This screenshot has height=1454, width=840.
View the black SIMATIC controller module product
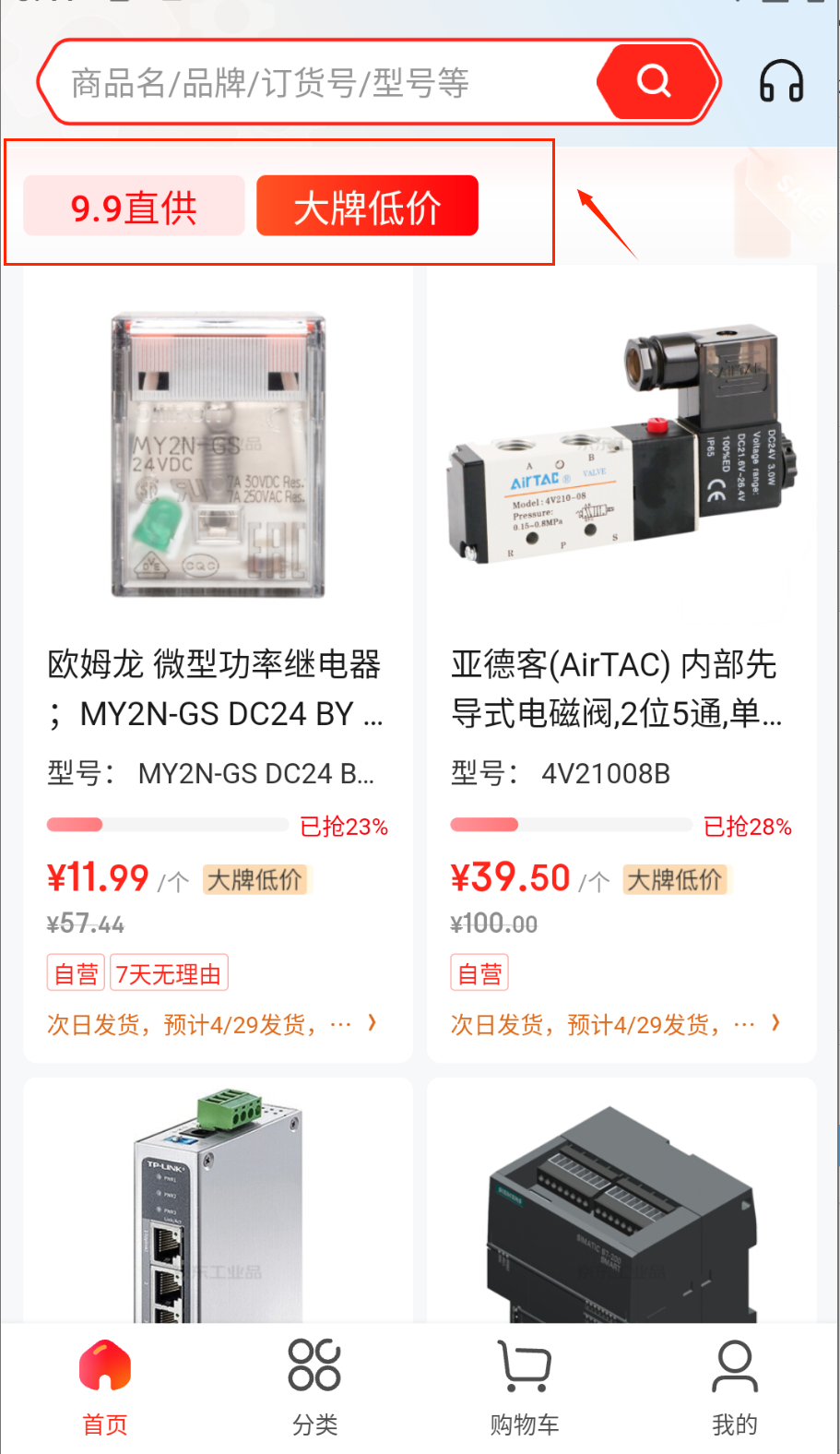click(621, 1209)
